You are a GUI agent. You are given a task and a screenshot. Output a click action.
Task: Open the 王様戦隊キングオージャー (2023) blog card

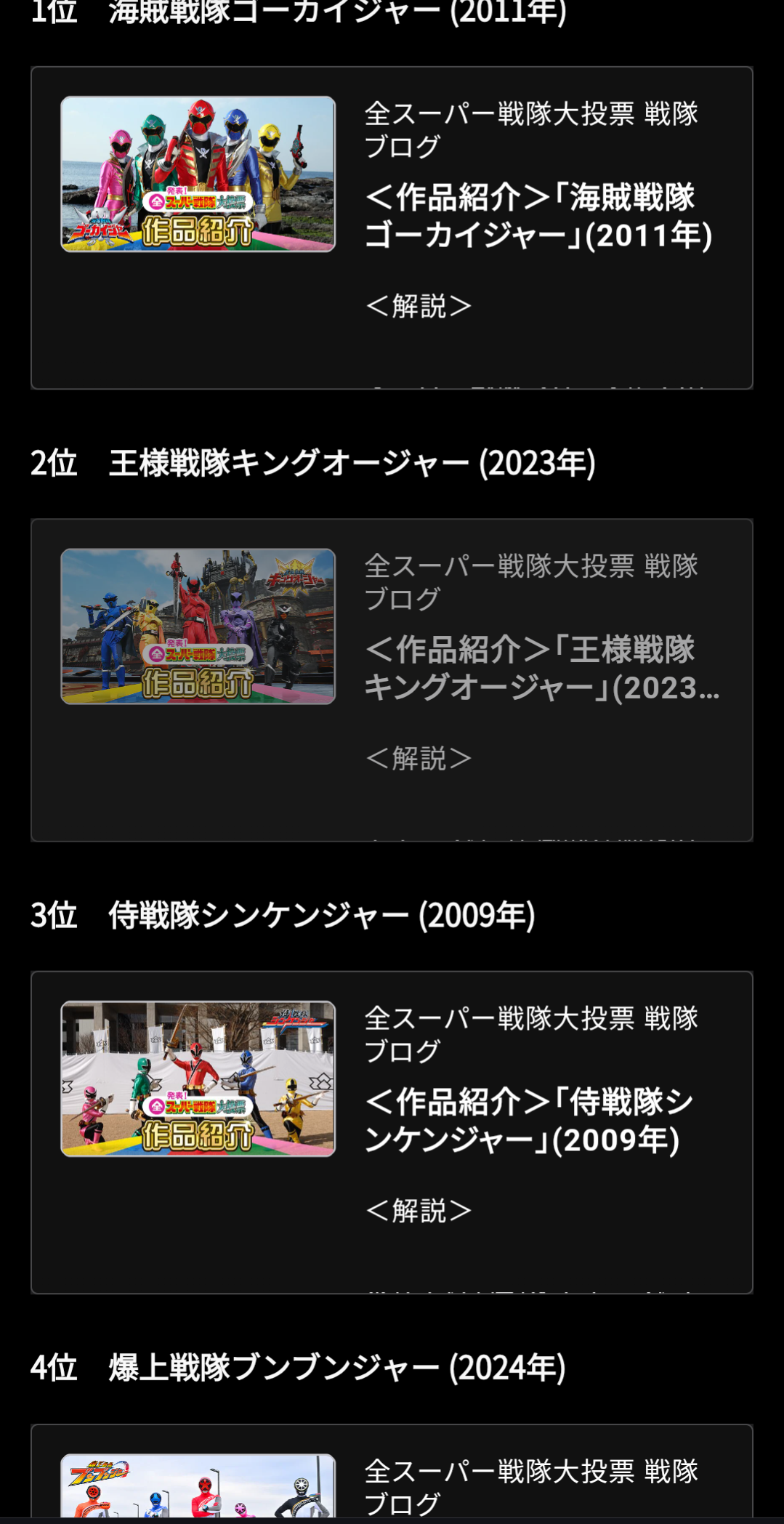[392, 680]
